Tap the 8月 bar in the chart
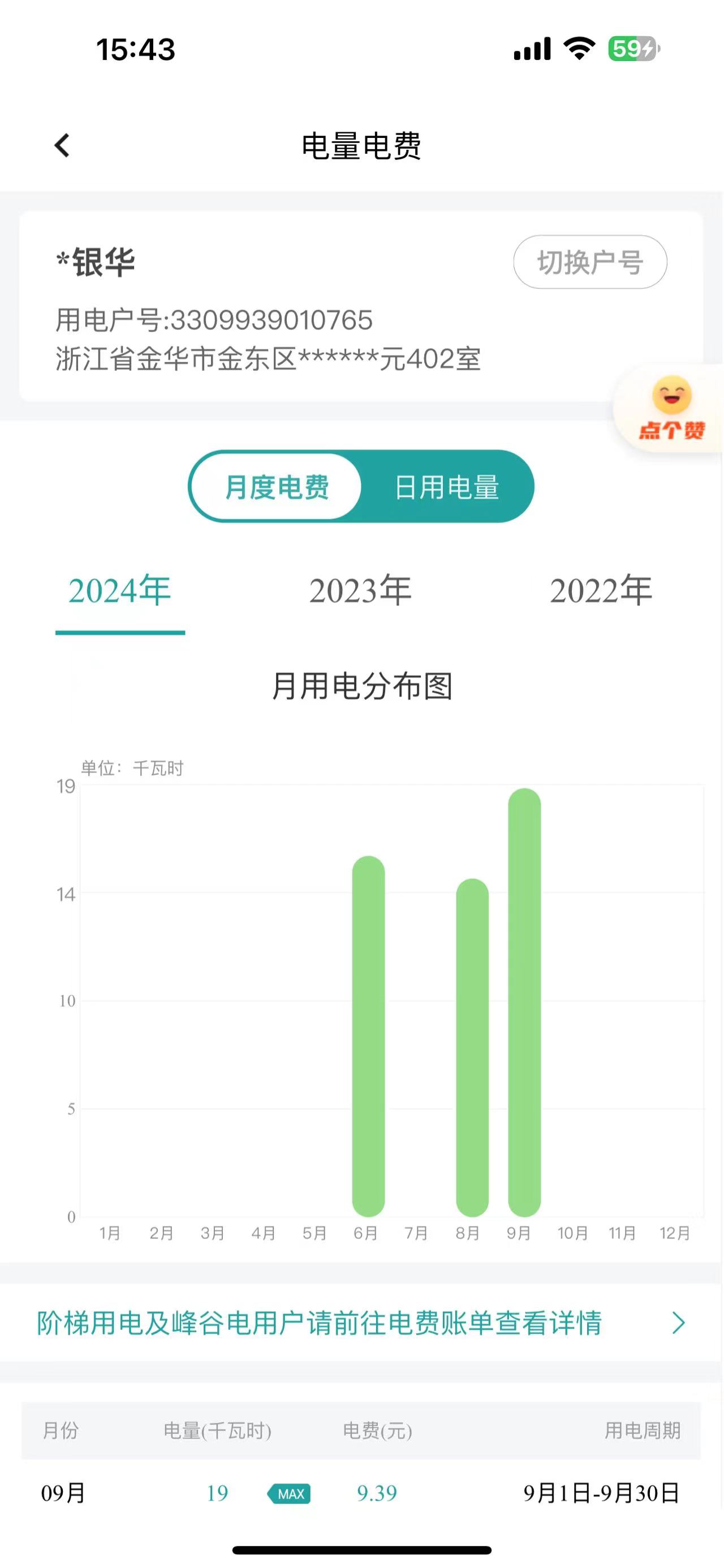 472,1047
